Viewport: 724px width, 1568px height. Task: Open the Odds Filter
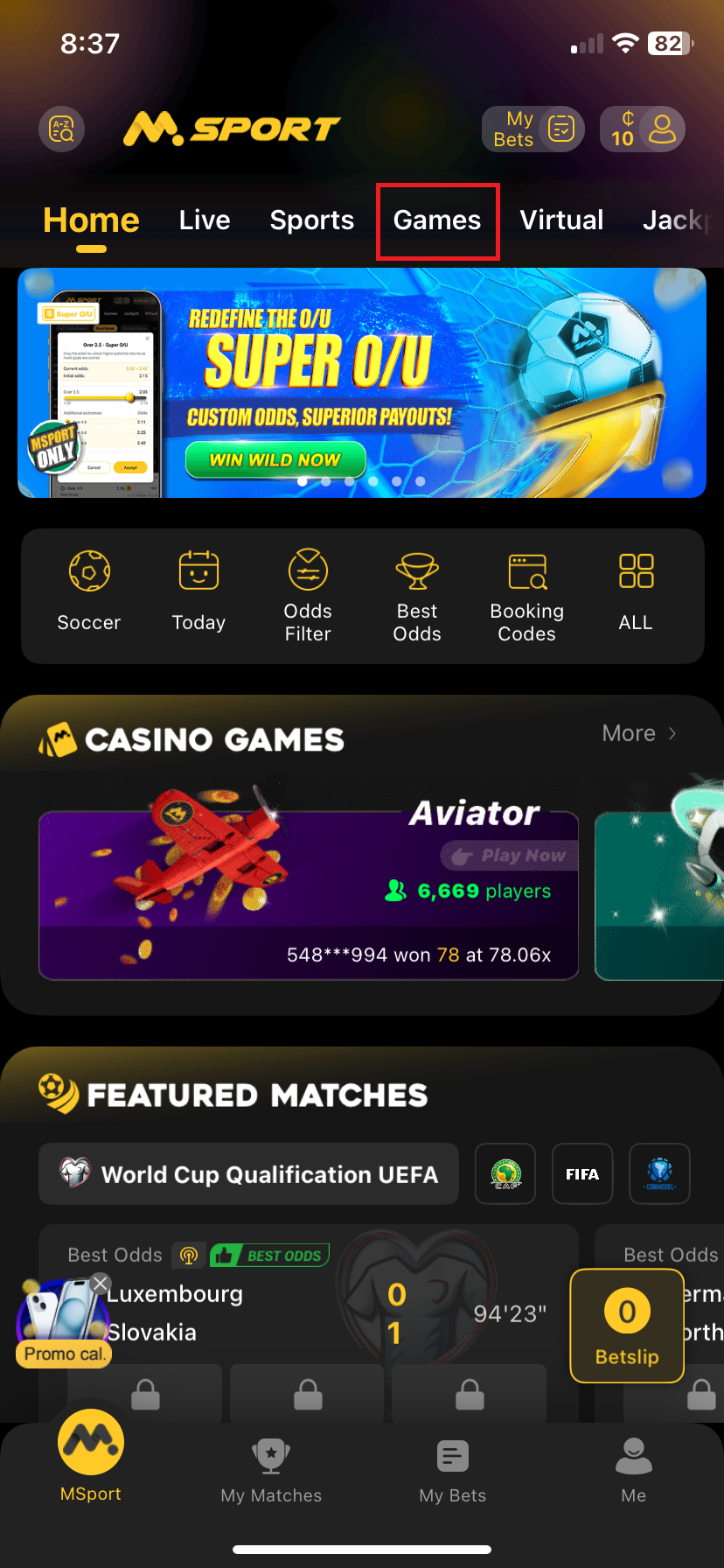(308, 595)
